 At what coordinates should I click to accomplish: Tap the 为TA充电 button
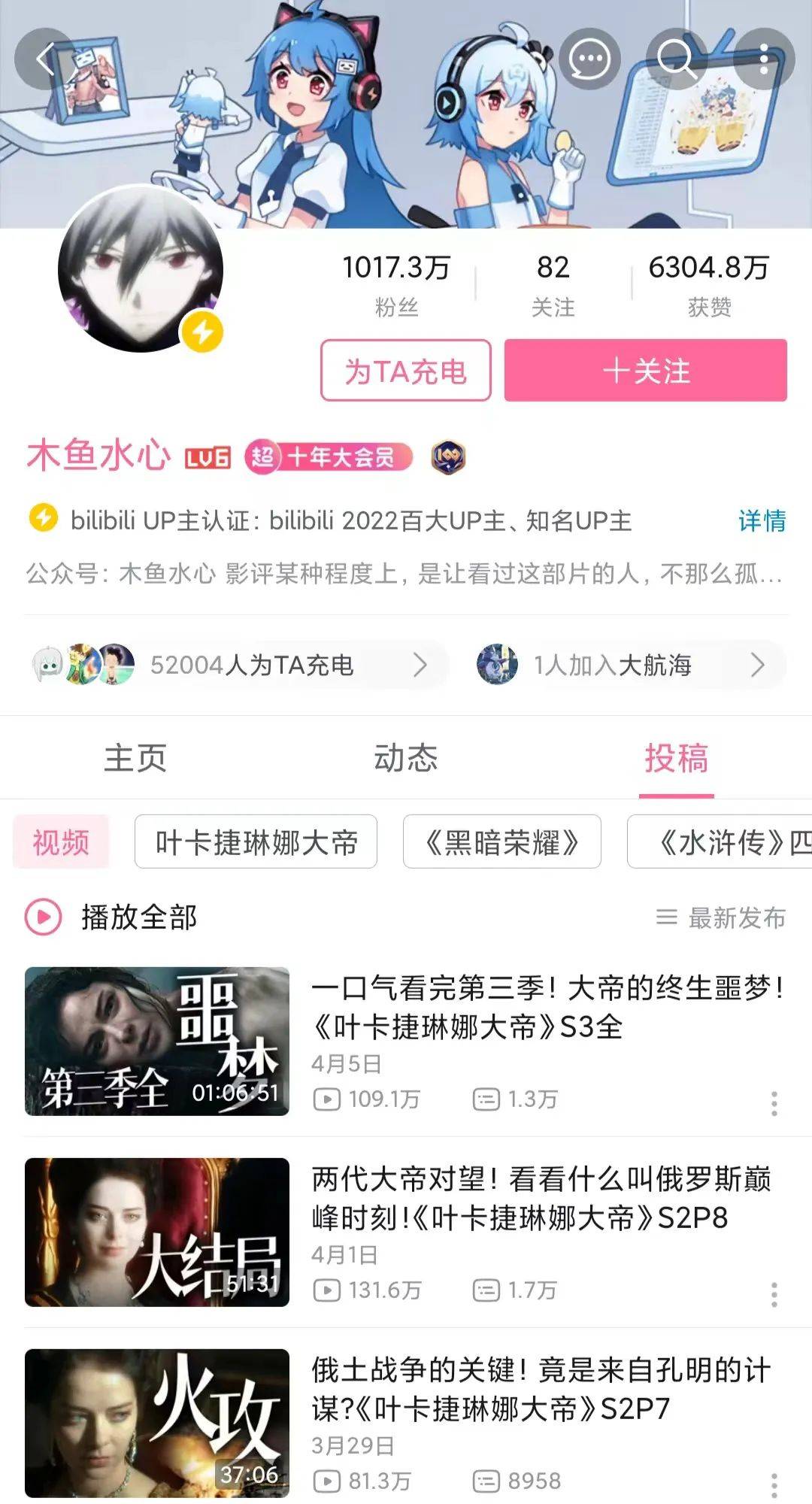[x=405, y=371]
